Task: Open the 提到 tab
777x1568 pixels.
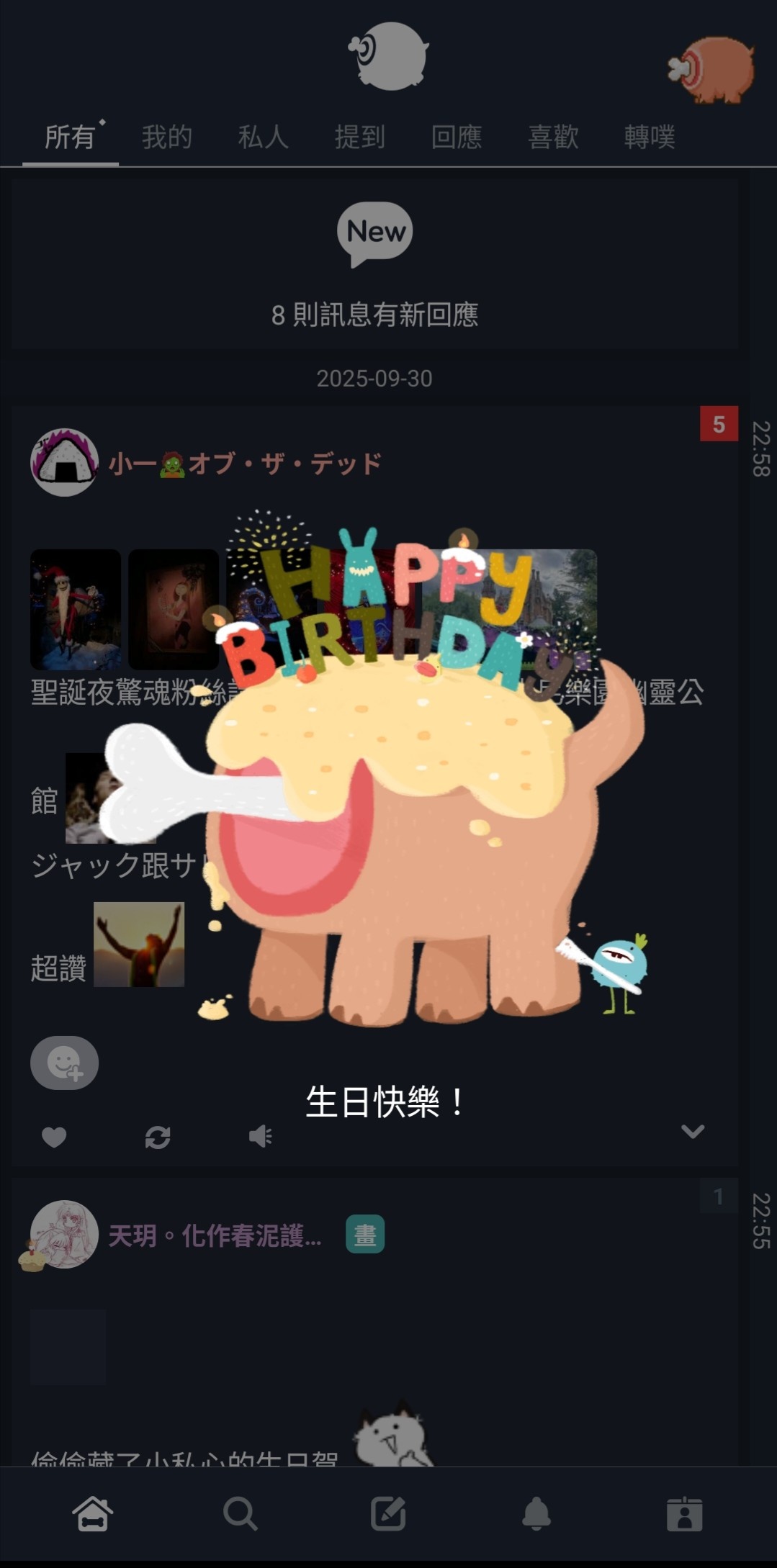Action: coord(359,137)
